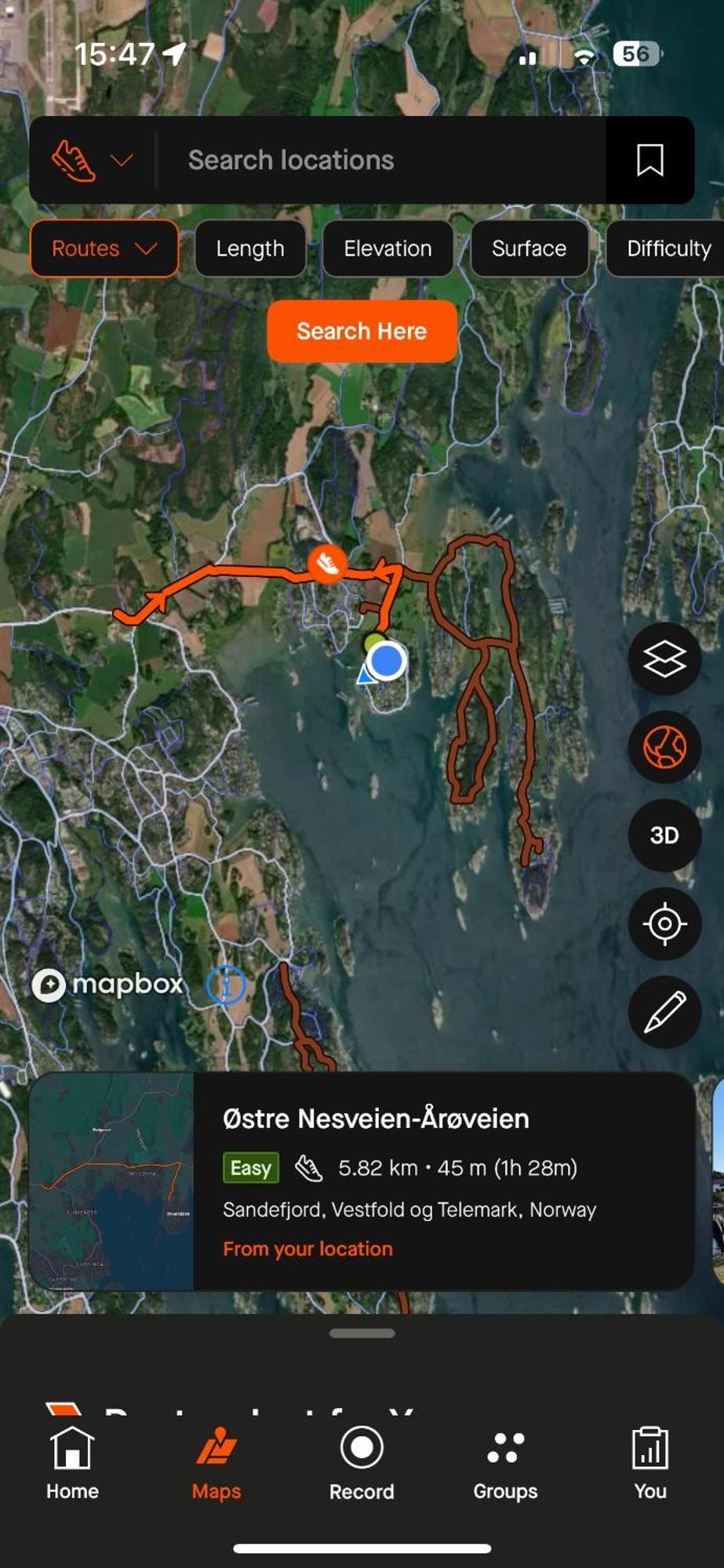Open saved routes bookmark
Viewport: 724px width, 1568px height.
[x=649, y=161]
